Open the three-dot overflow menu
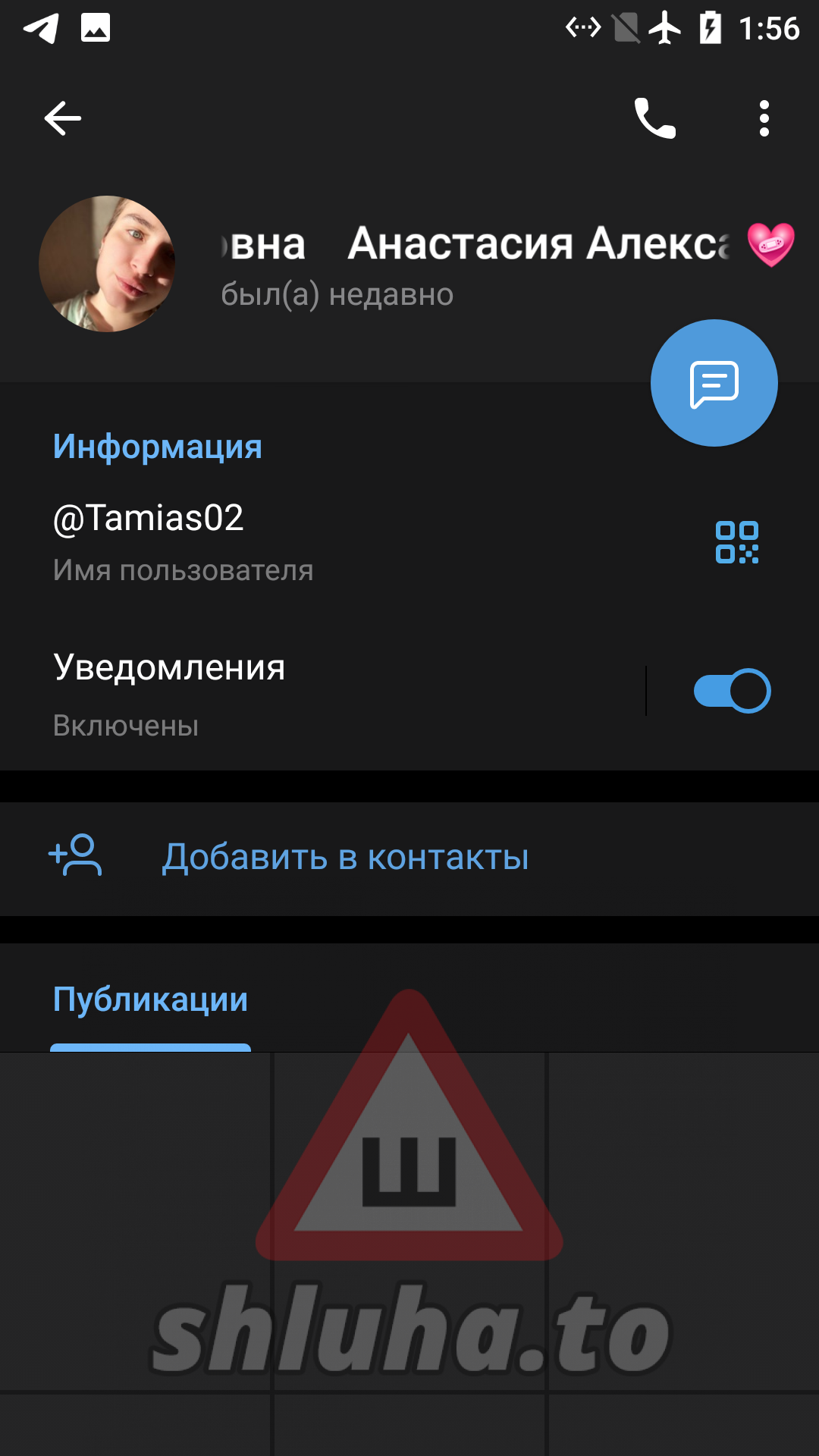819x1456 pixels. (x=764, y=118)
